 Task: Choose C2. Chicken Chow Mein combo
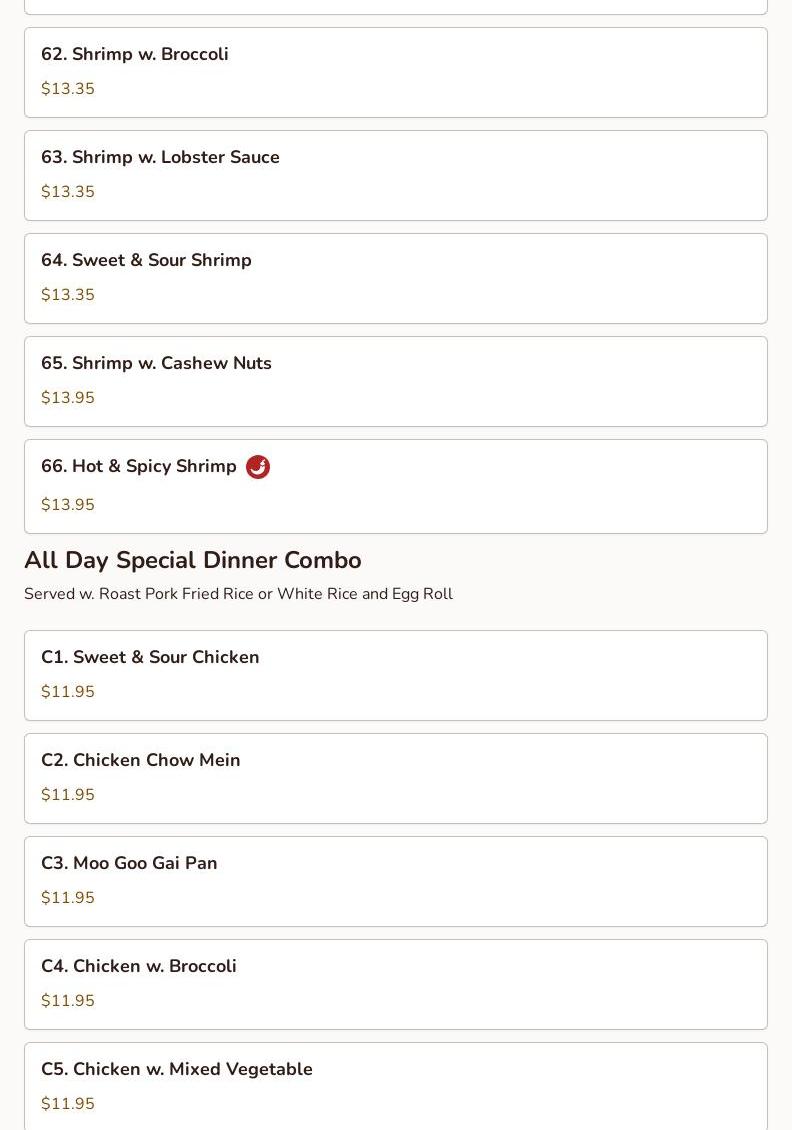(x=396, y=778)
